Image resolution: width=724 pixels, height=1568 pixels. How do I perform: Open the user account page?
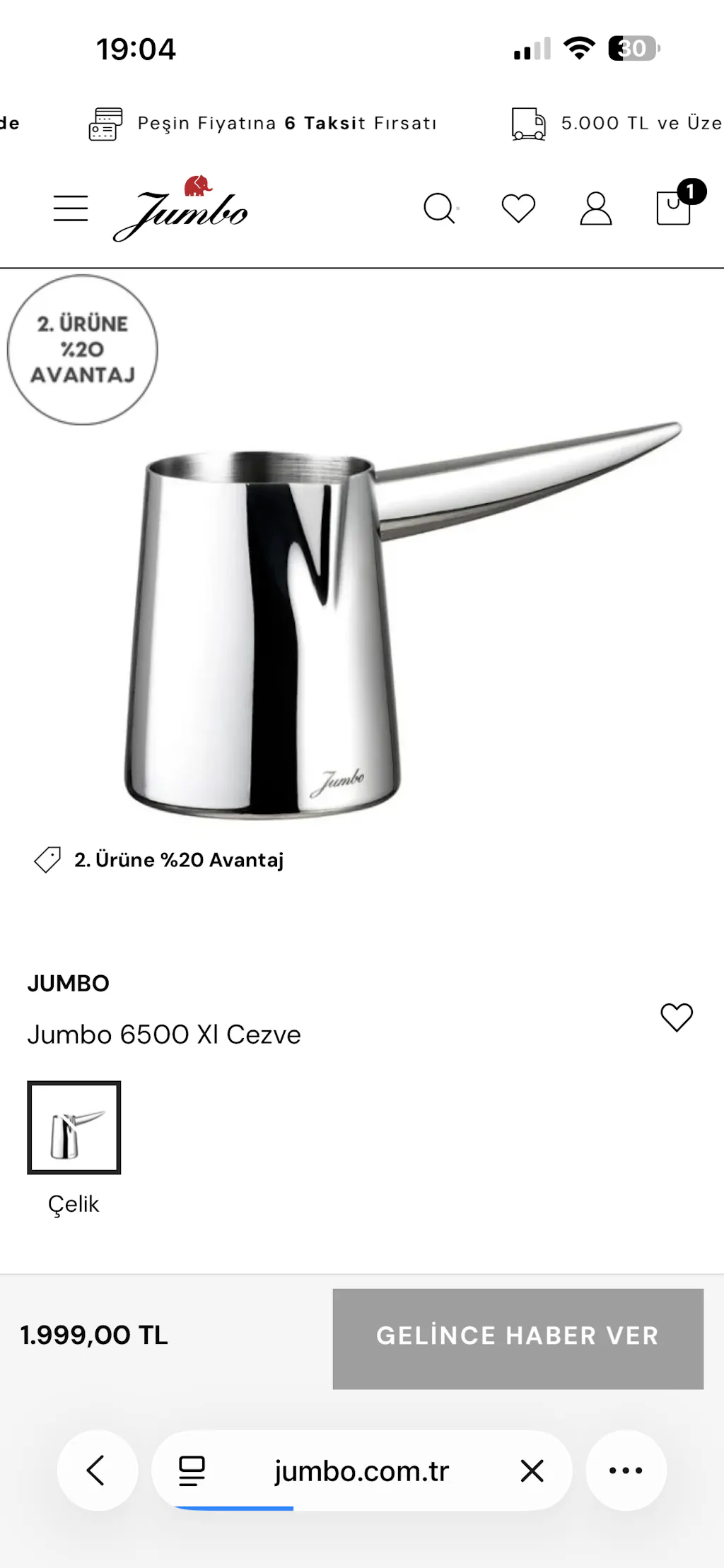pyautogui.click(x=595, y=208)
